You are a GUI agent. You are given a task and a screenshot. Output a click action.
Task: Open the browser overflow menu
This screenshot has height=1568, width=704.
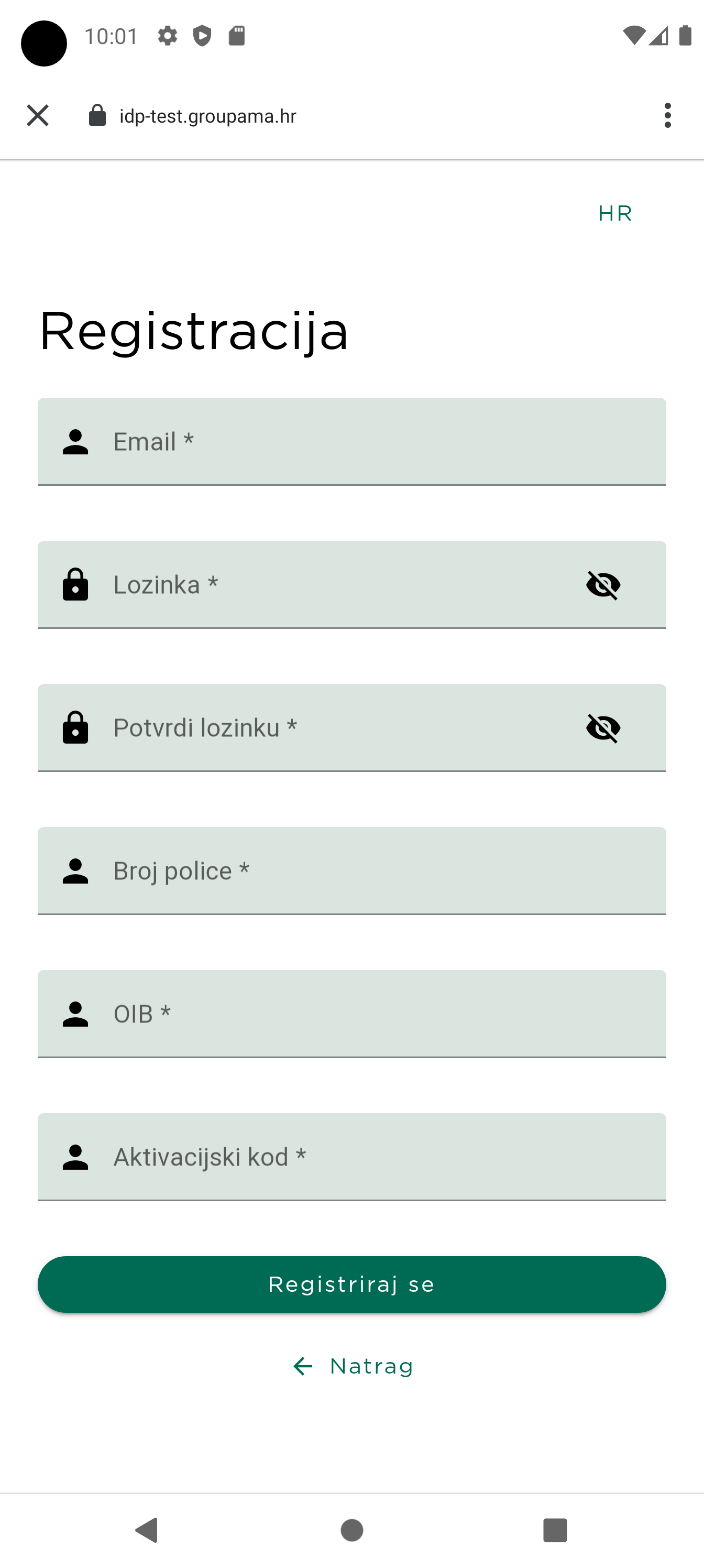pyautogui.click(x=667, y=115)
